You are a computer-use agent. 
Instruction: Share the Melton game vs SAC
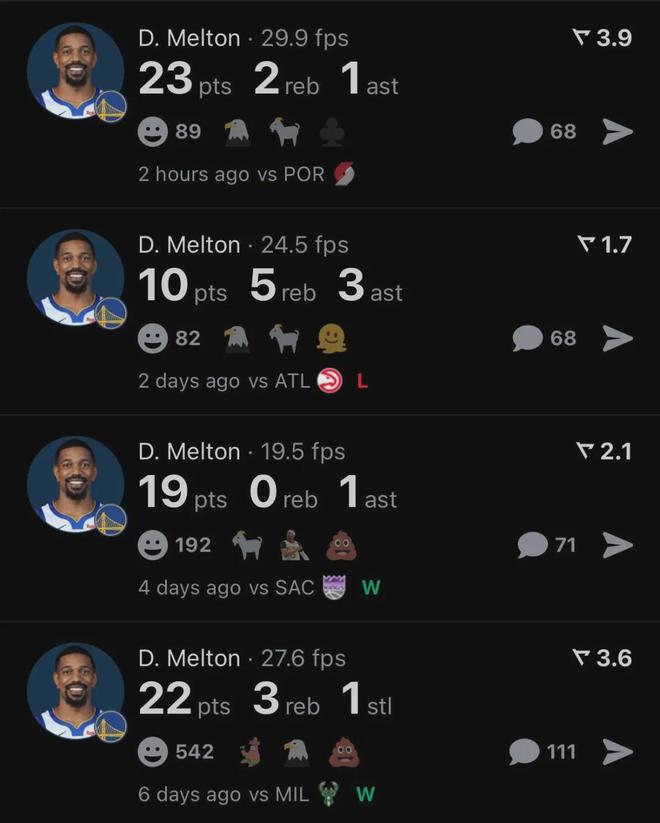[618, 545]
